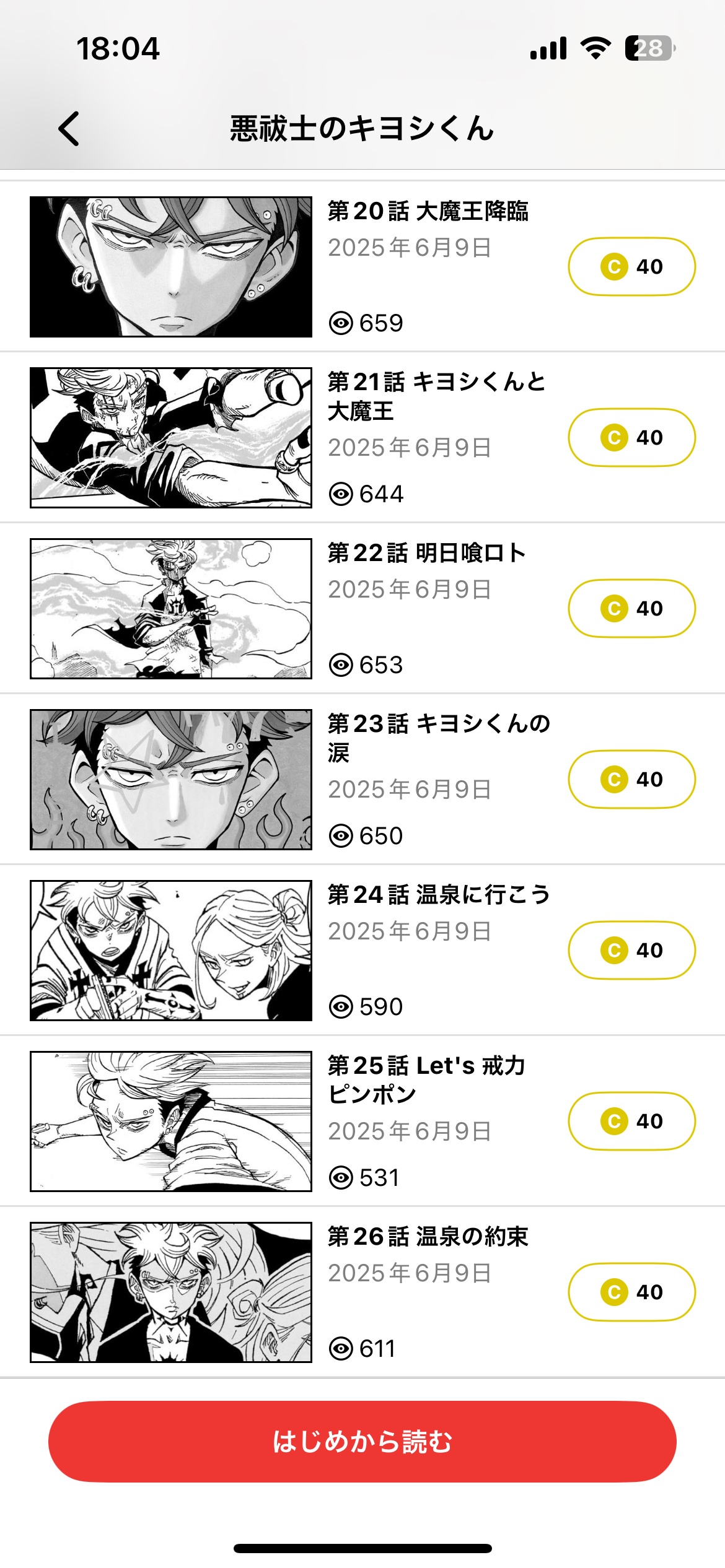Tap the 40-coin button for 第20話 大魔王降臨
The width and height of the screenshot is (725, 1568).
pyautogui.click(x=631, y=266)
